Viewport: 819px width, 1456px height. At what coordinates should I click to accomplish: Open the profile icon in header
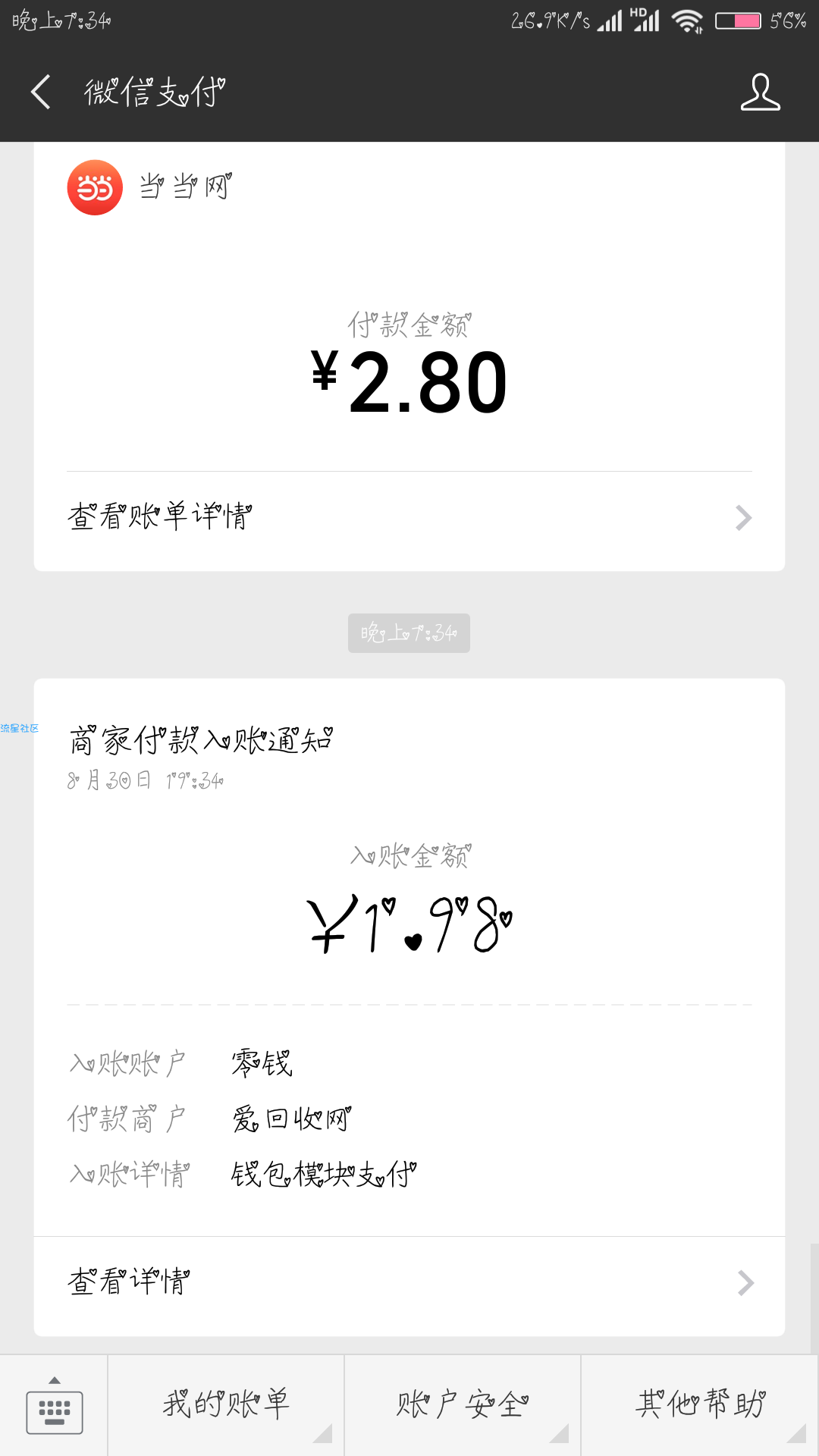760,92
